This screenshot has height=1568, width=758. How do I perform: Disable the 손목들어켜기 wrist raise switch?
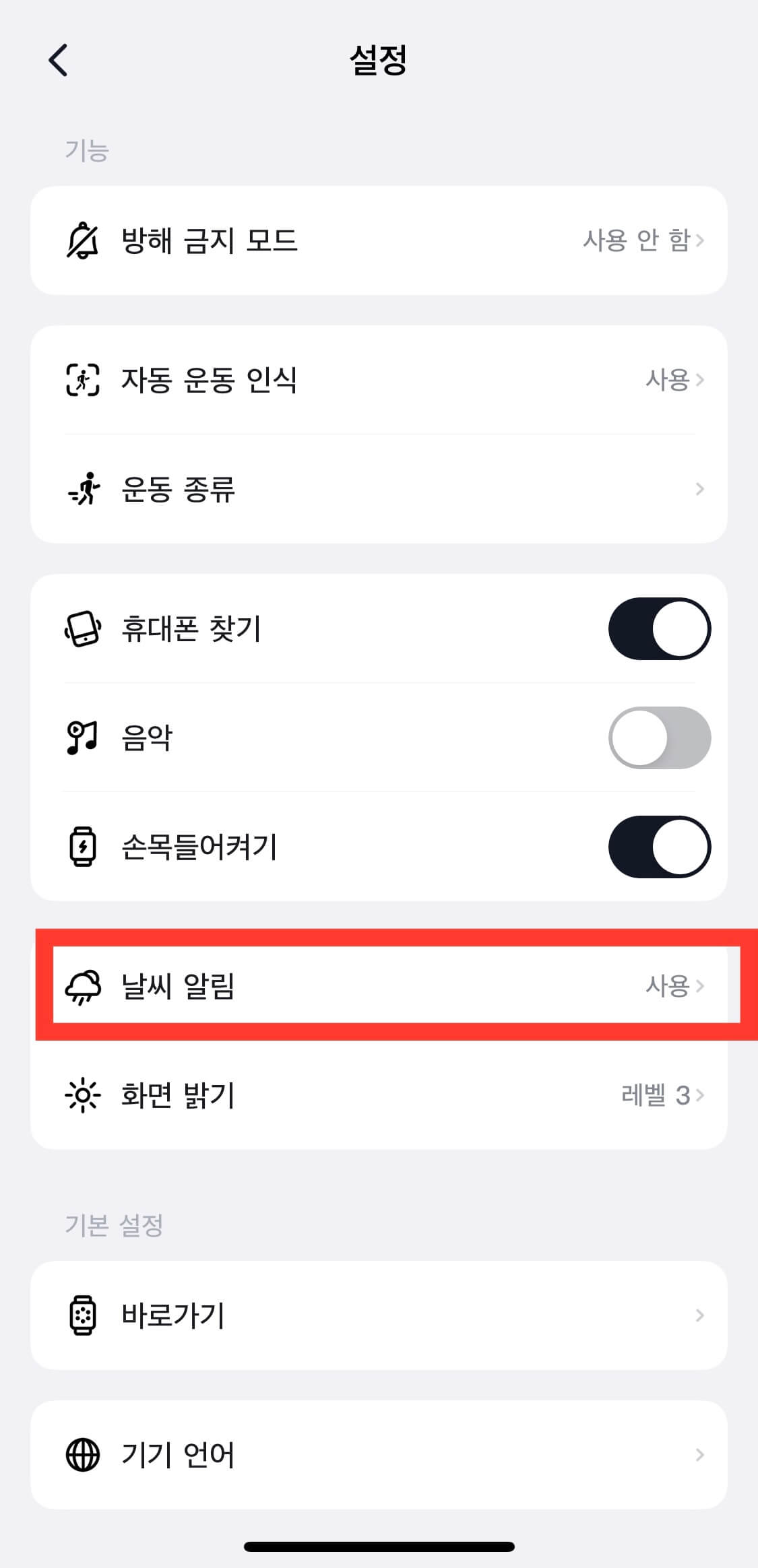[659, 847]
